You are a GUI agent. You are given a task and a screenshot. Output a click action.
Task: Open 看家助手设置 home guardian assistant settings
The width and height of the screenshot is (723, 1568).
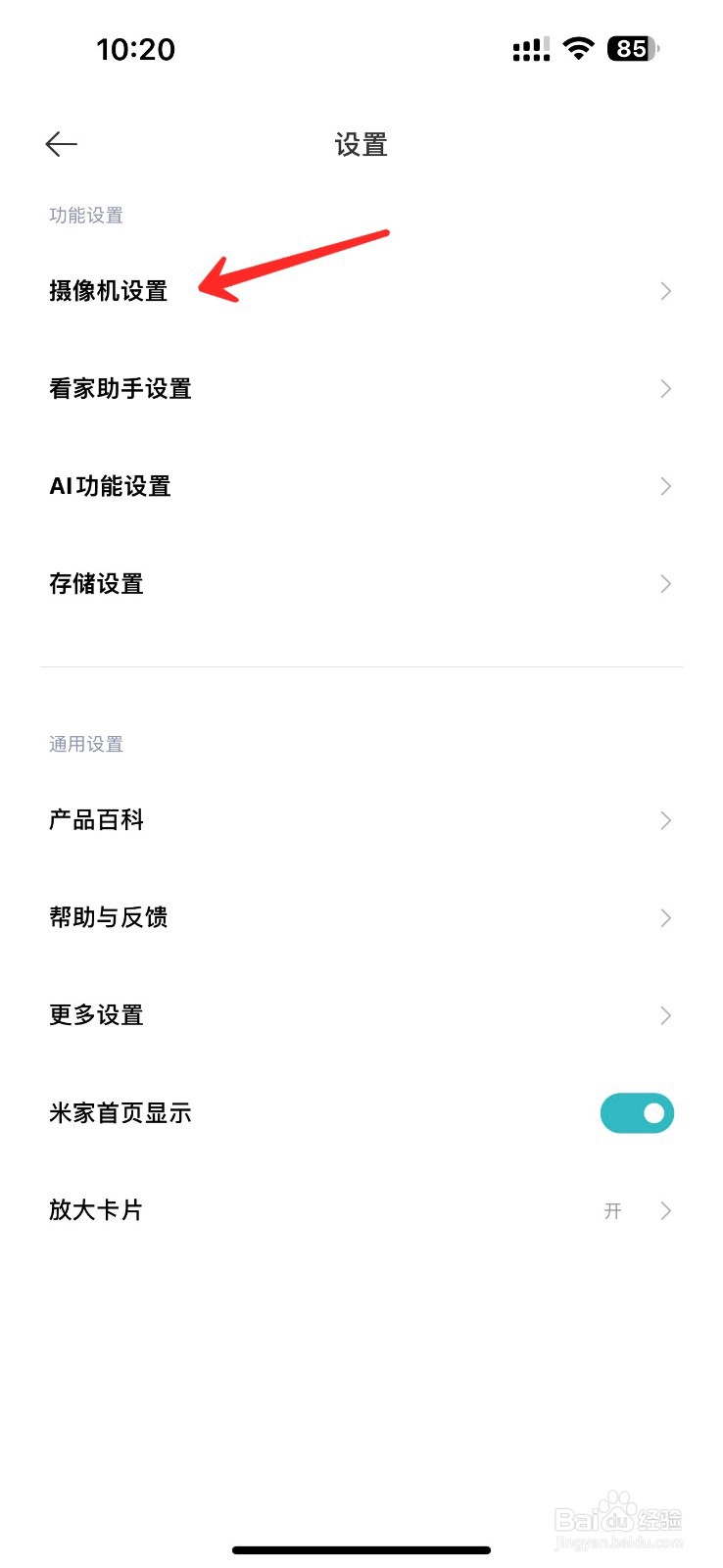(x=121, y=388)
